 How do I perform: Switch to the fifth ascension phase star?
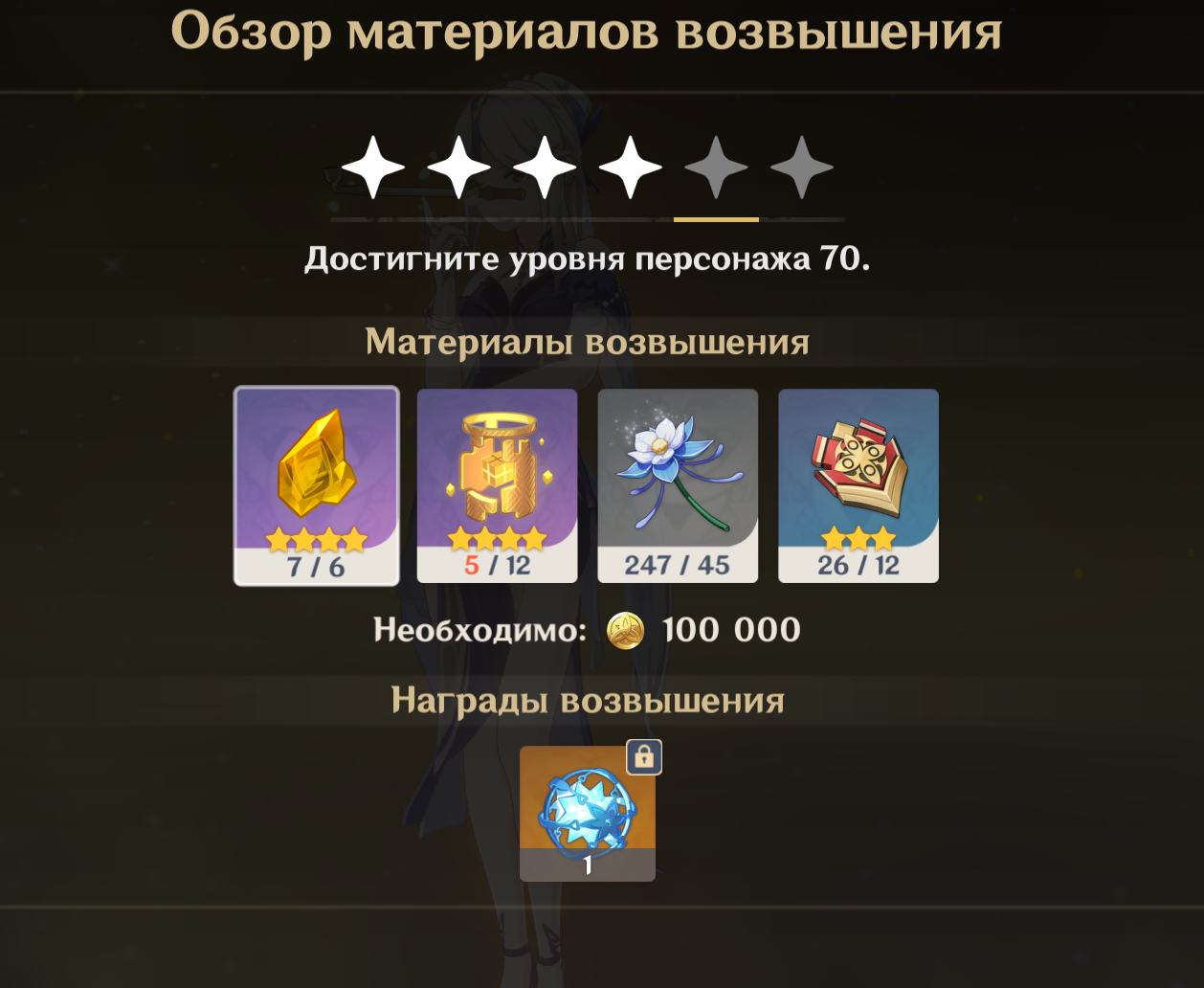coord(716,168)
